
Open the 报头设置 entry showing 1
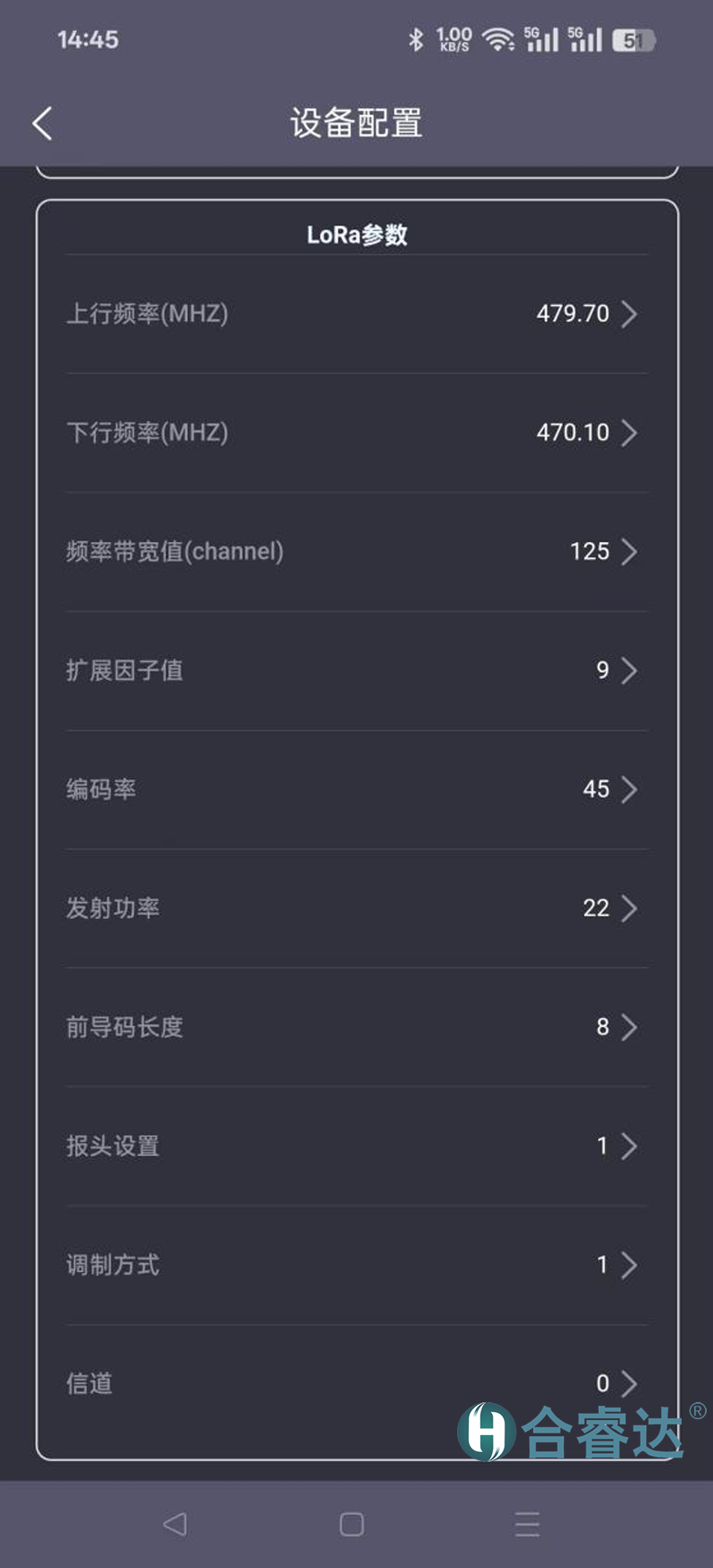coord(356,1145)
